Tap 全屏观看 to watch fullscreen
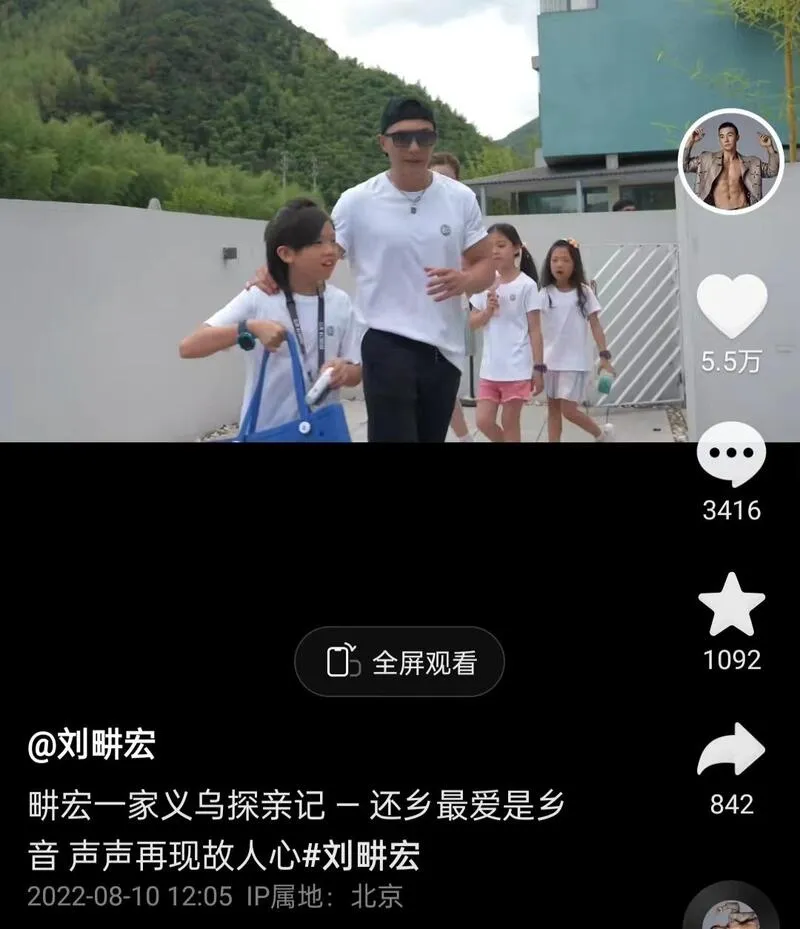Image resolution: width=800 pixels, height=929 pixels. [399, 662]
